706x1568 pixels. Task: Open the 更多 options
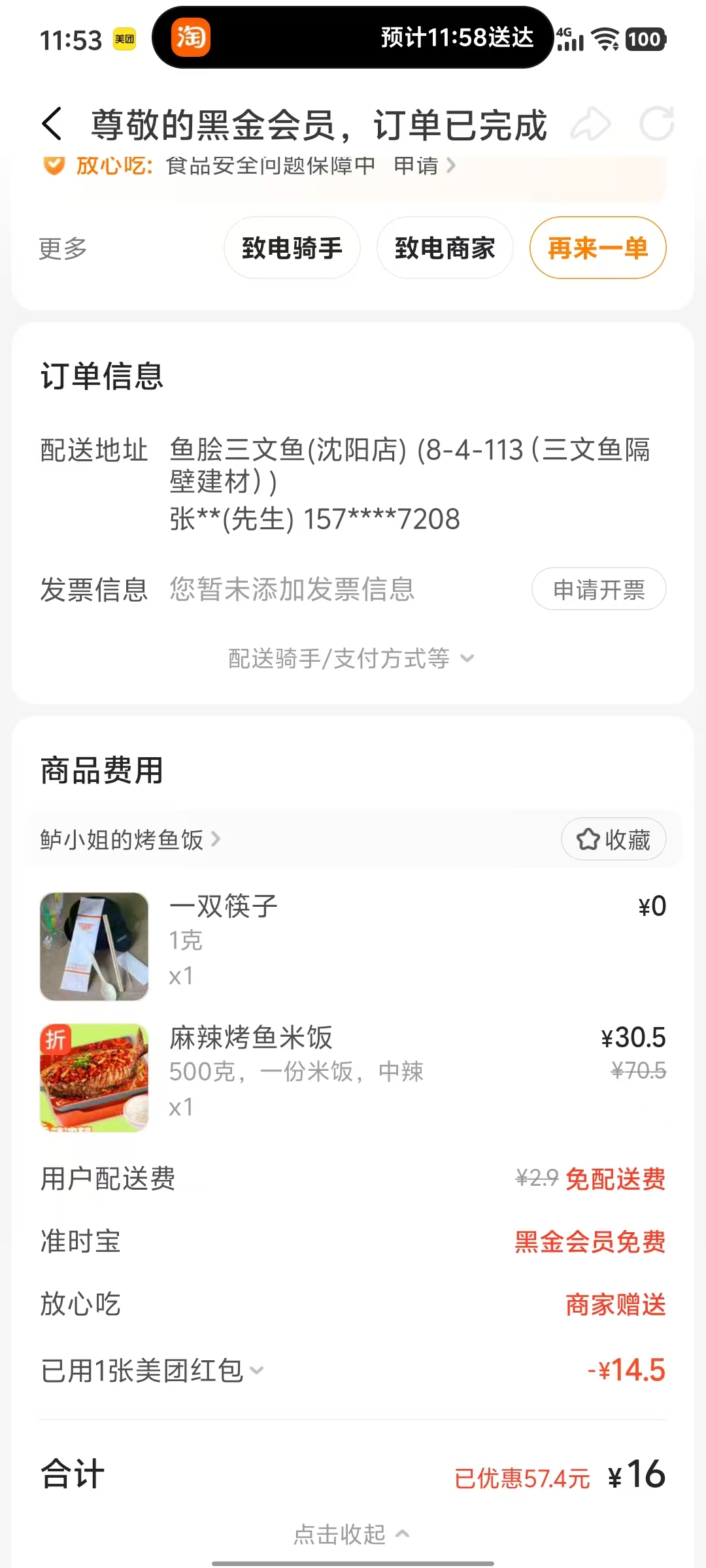point(63,249)
